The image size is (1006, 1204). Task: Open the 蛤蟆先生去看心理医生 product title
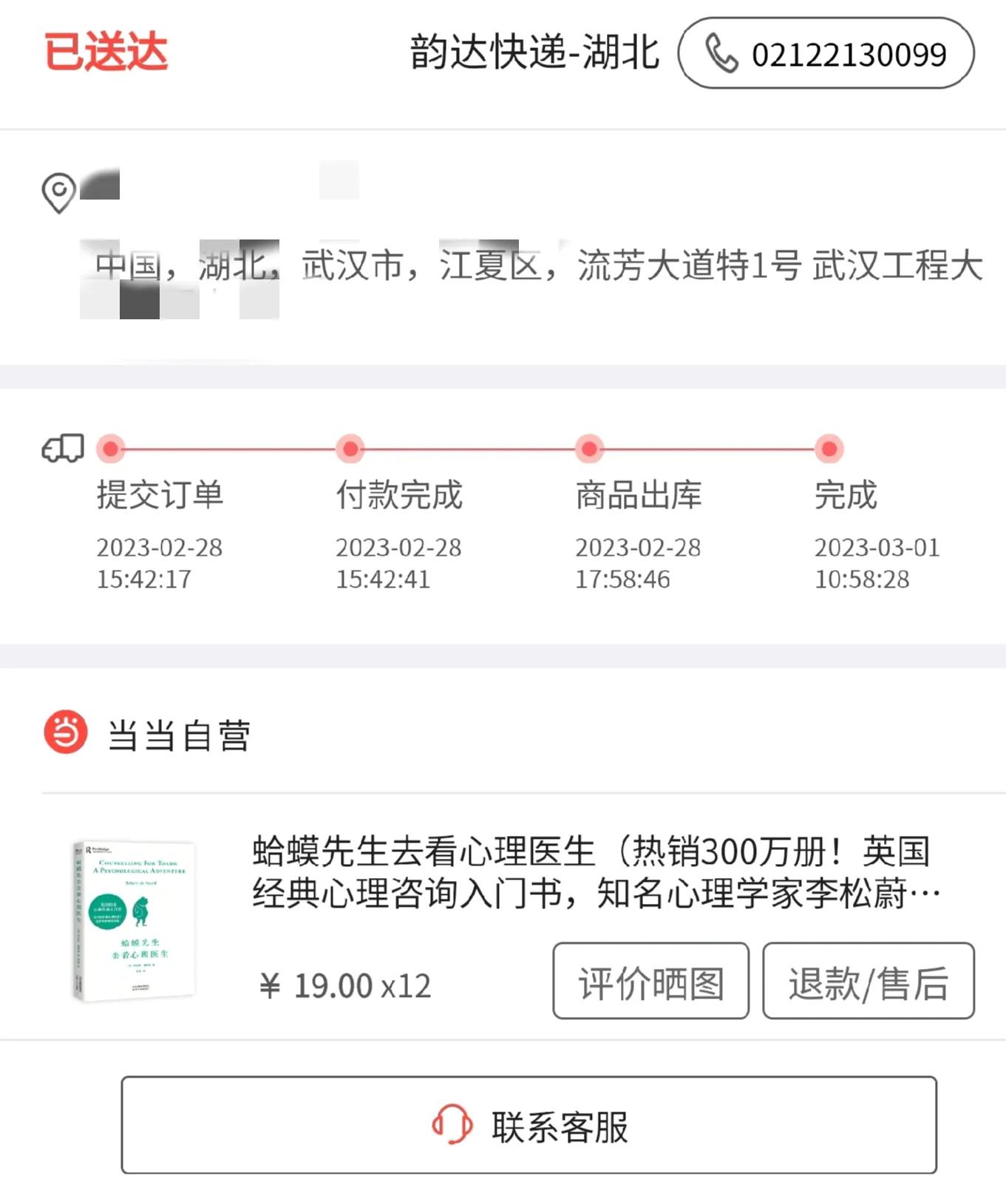coord(584,854)
